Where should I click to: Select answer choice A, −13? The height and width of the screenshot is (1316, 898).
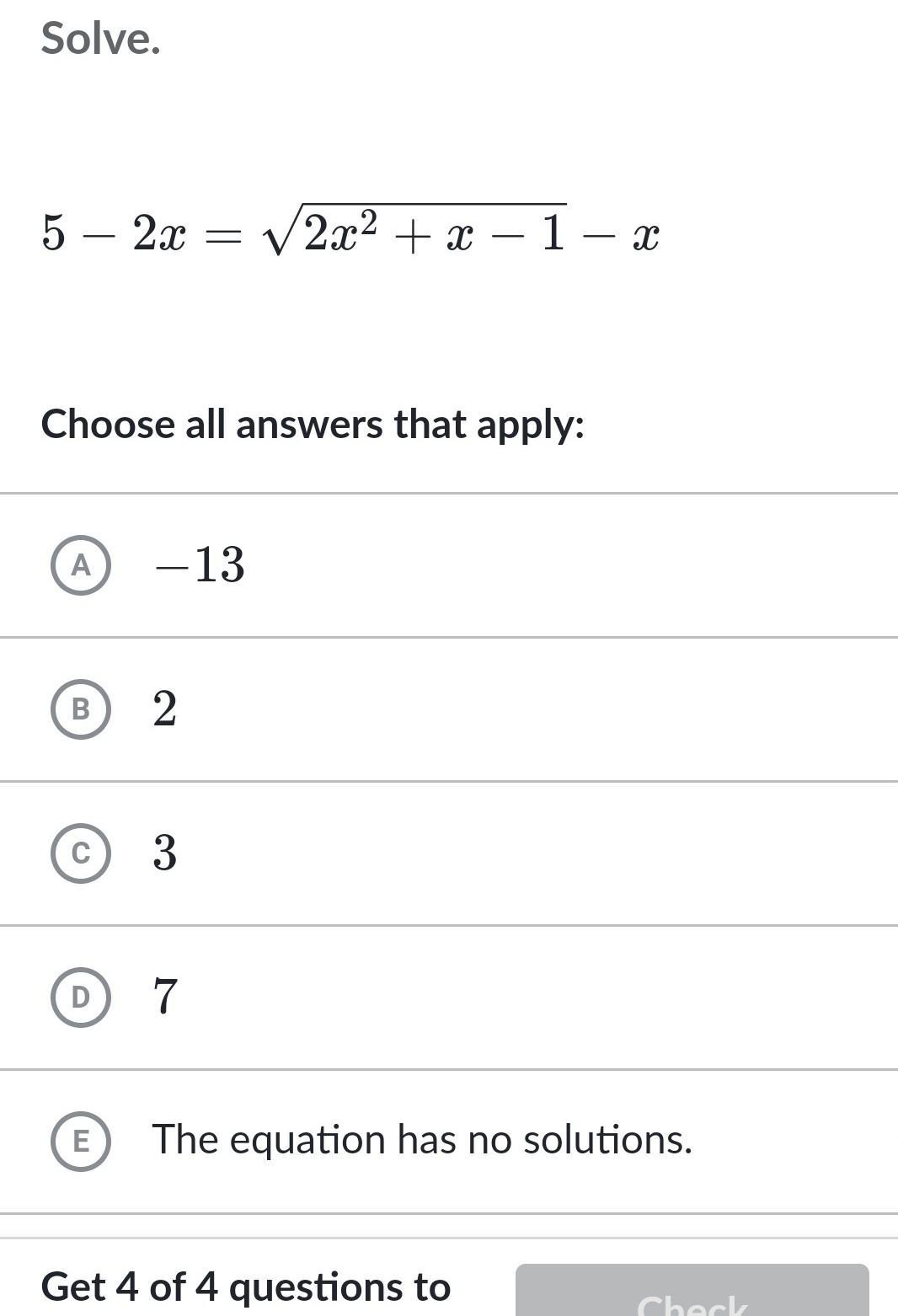pyautogui.click(x=81, y=564)
